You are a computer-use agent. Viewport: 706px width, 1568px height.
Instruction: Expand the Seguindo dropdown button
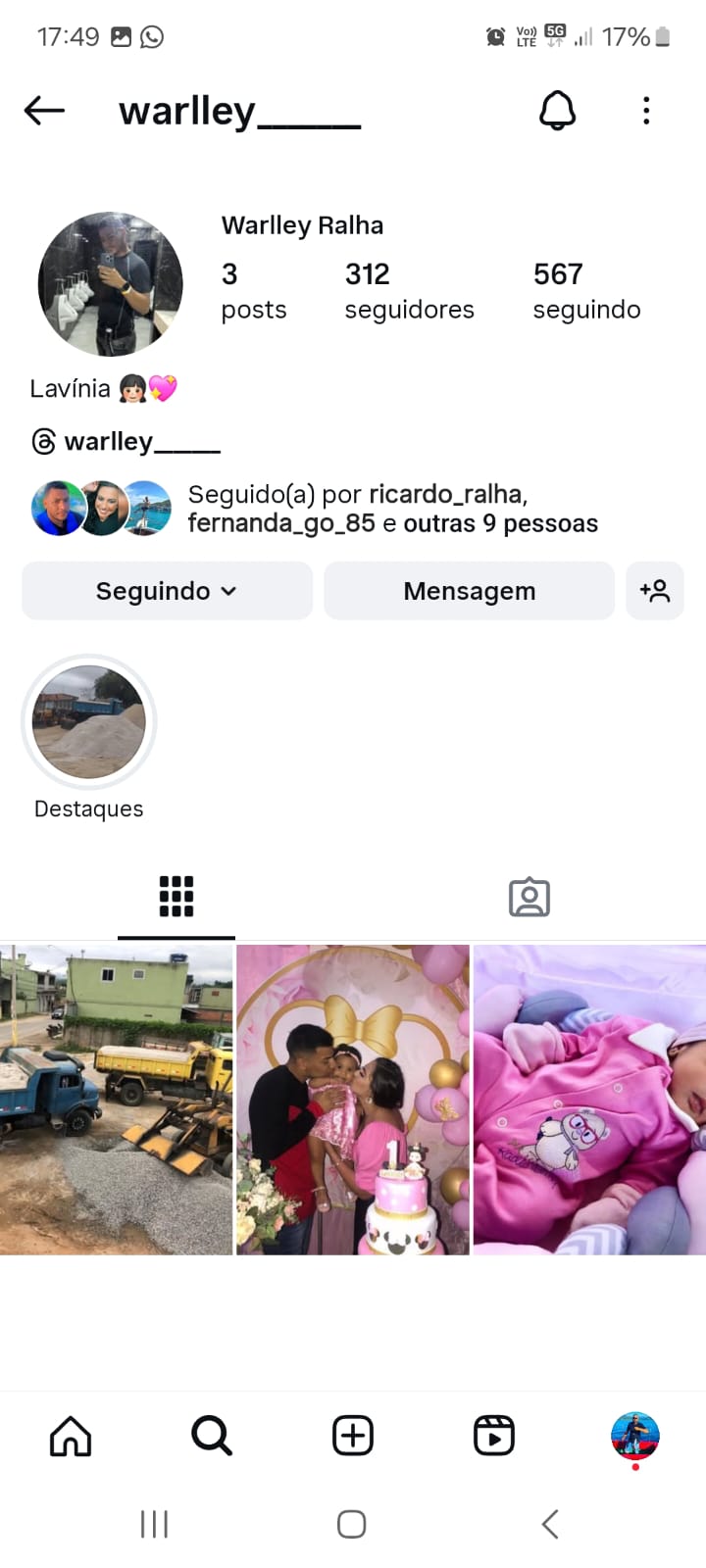(x=167, y=591)
